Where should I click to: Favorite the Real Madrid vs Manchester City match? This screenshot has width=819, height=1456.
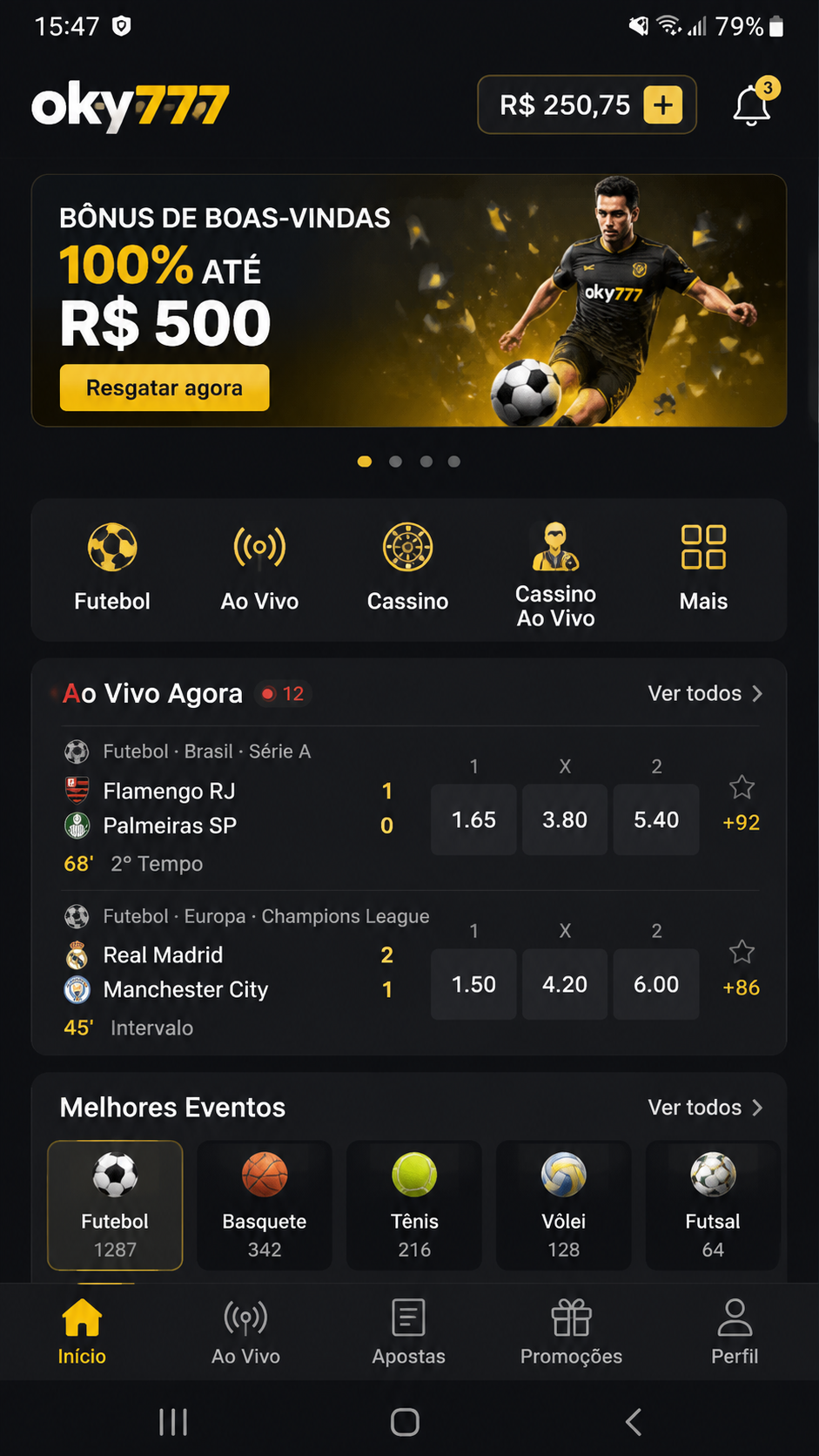coord(742,952)
